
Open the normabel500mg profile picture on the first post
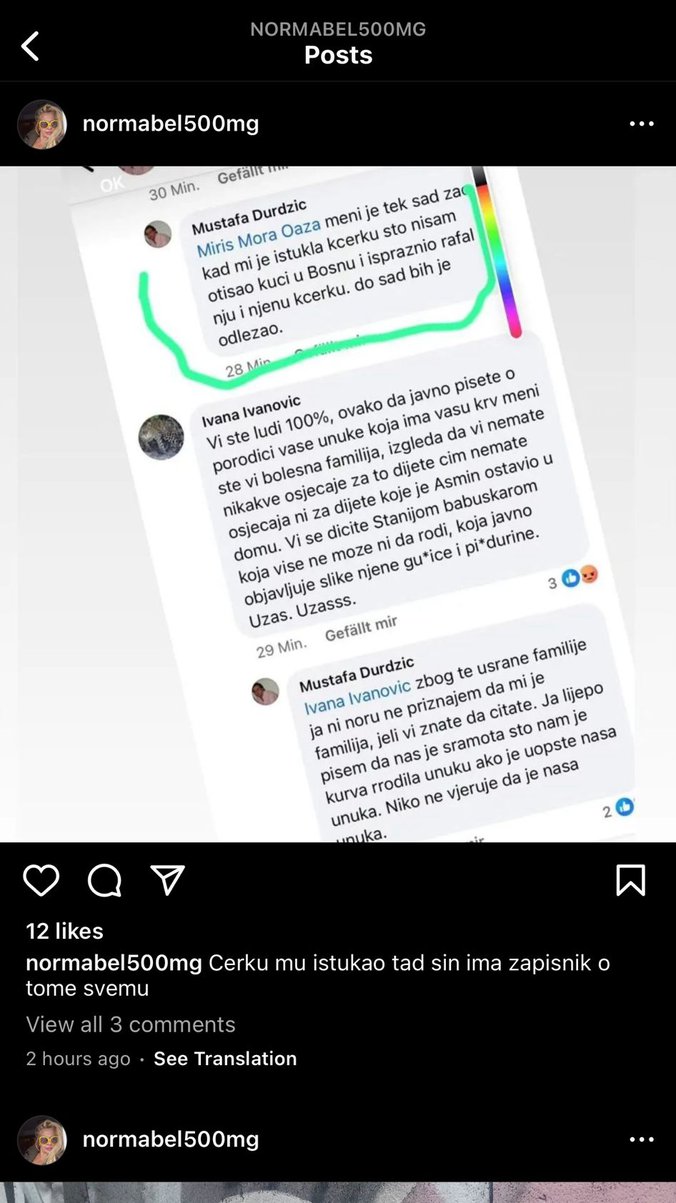[x=42, y=124]
